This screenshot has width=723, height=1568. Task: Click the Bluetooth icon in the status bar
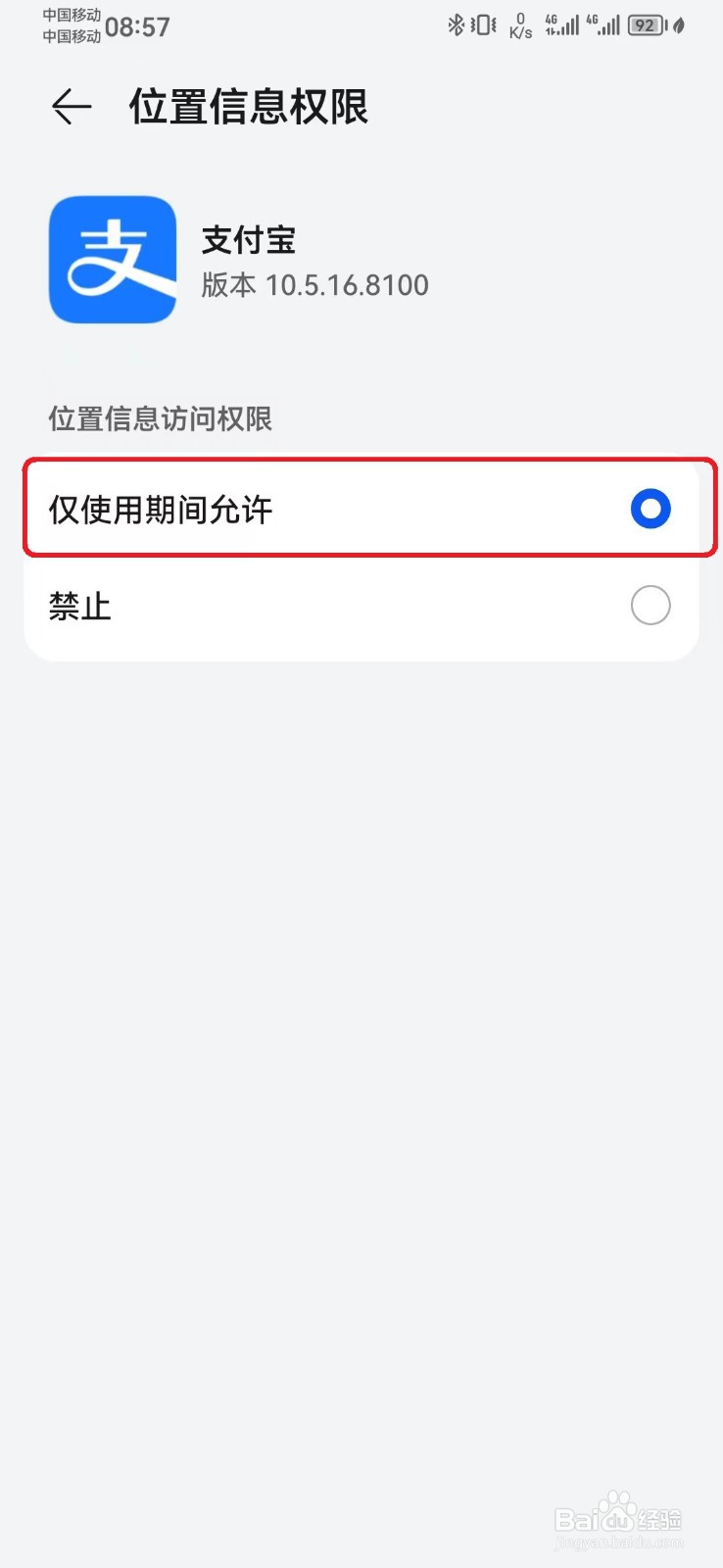455,24
